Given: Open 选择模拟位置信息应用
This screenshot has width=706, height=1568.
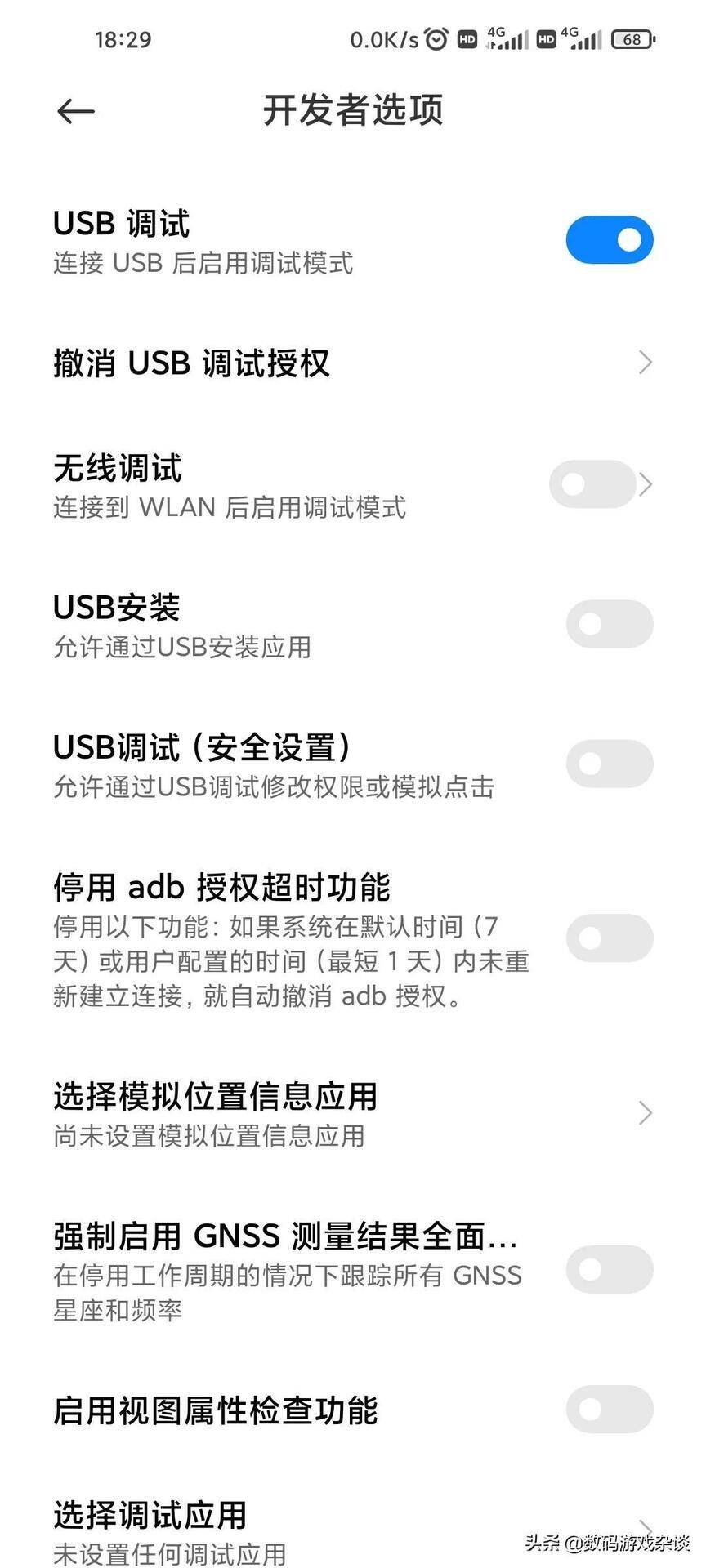Looking at the screenshot, I should coord(353,1113).
